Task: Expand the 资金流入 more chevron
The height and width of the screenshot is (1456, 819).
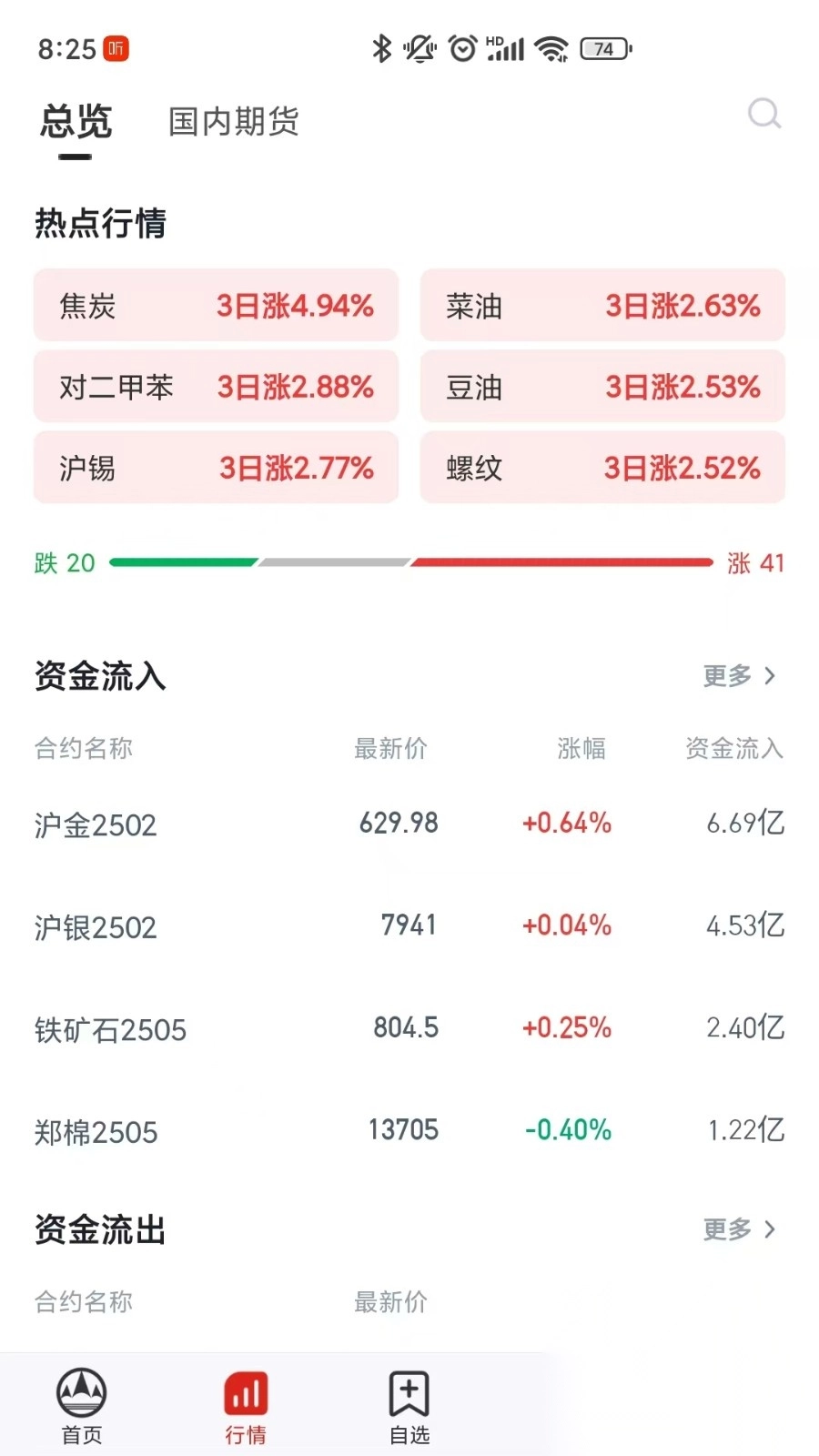Action: pyautogui.click(x=770, y=675)
